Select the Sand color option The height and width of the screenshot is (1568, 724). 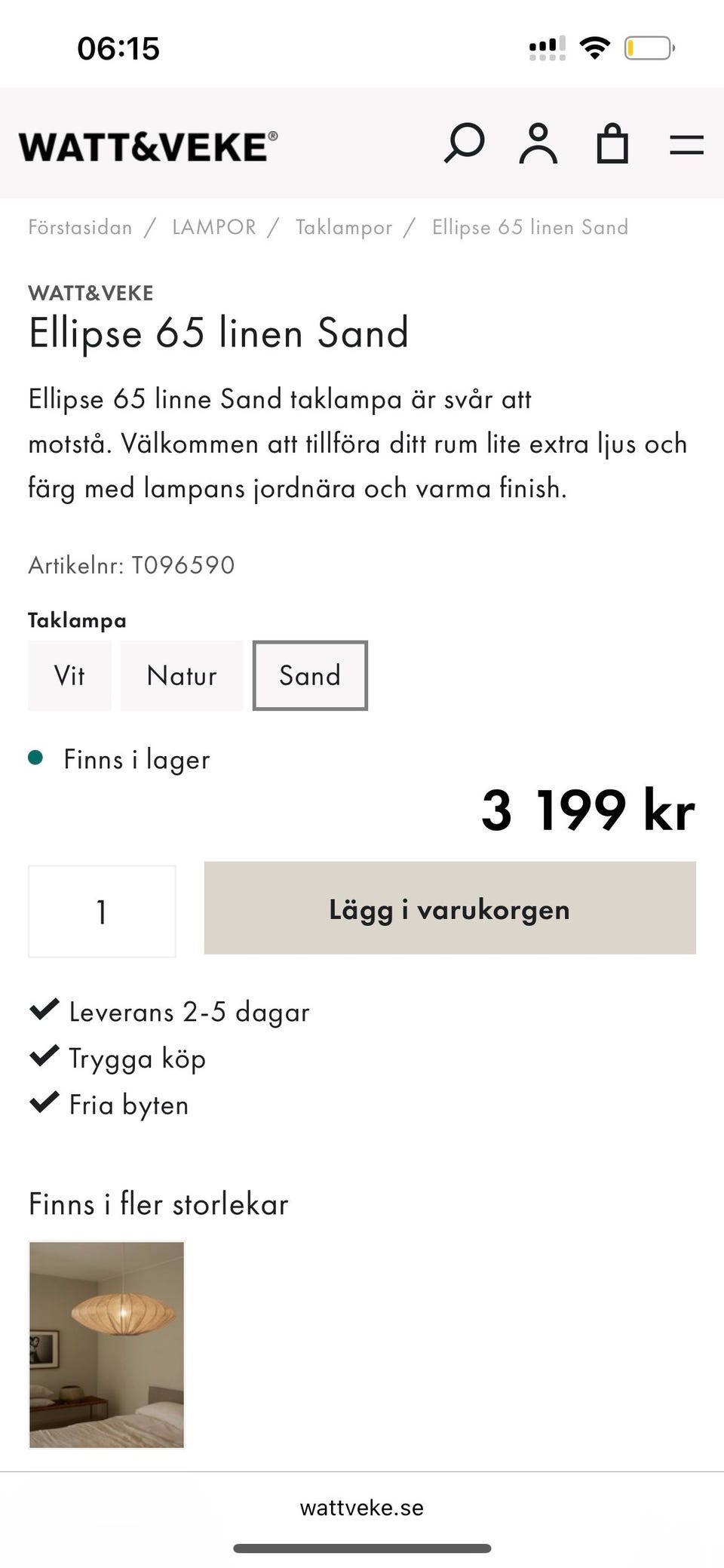tap(309, 676)
